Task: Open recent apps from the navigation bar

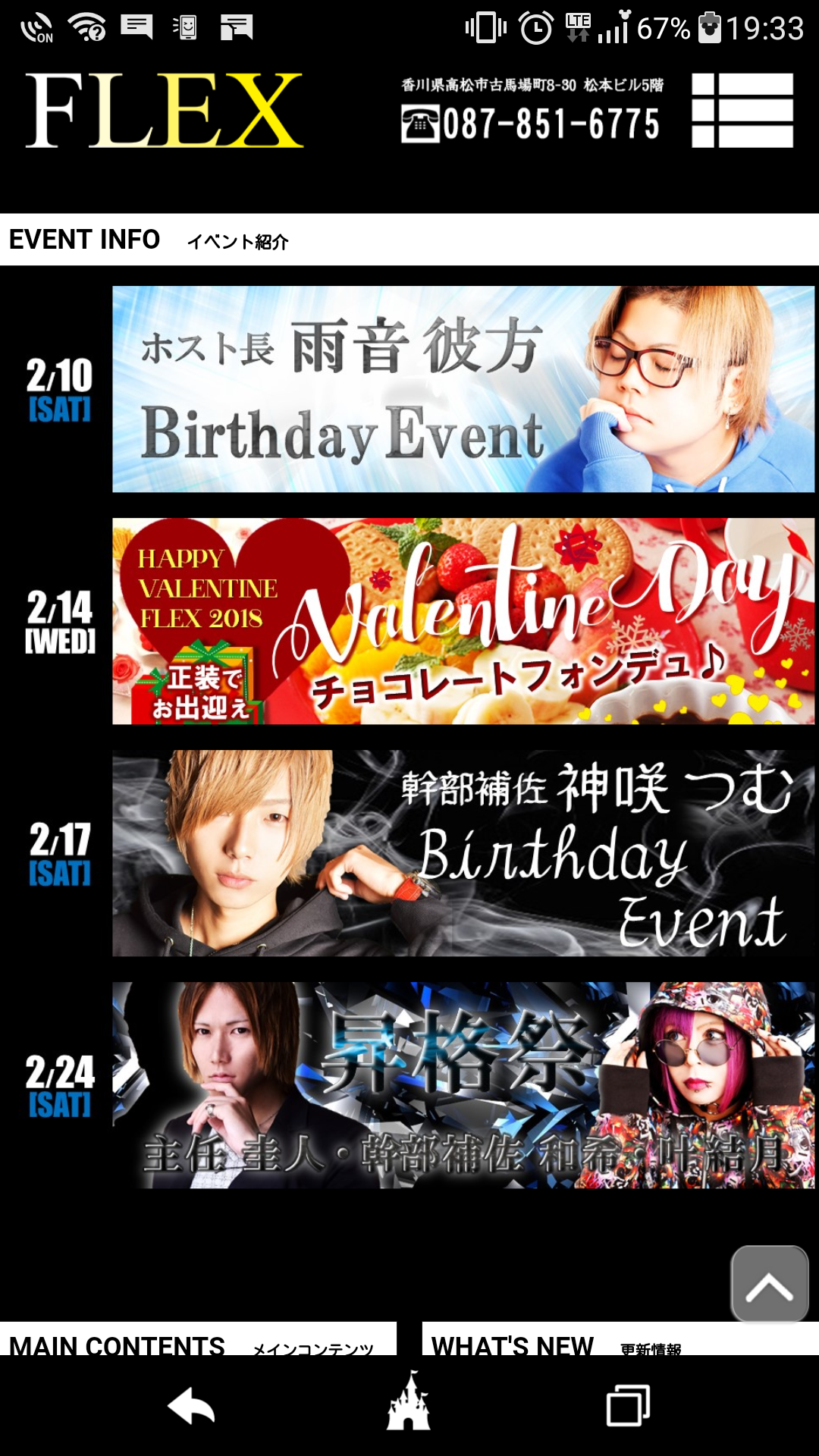Action: (628, 1406)
